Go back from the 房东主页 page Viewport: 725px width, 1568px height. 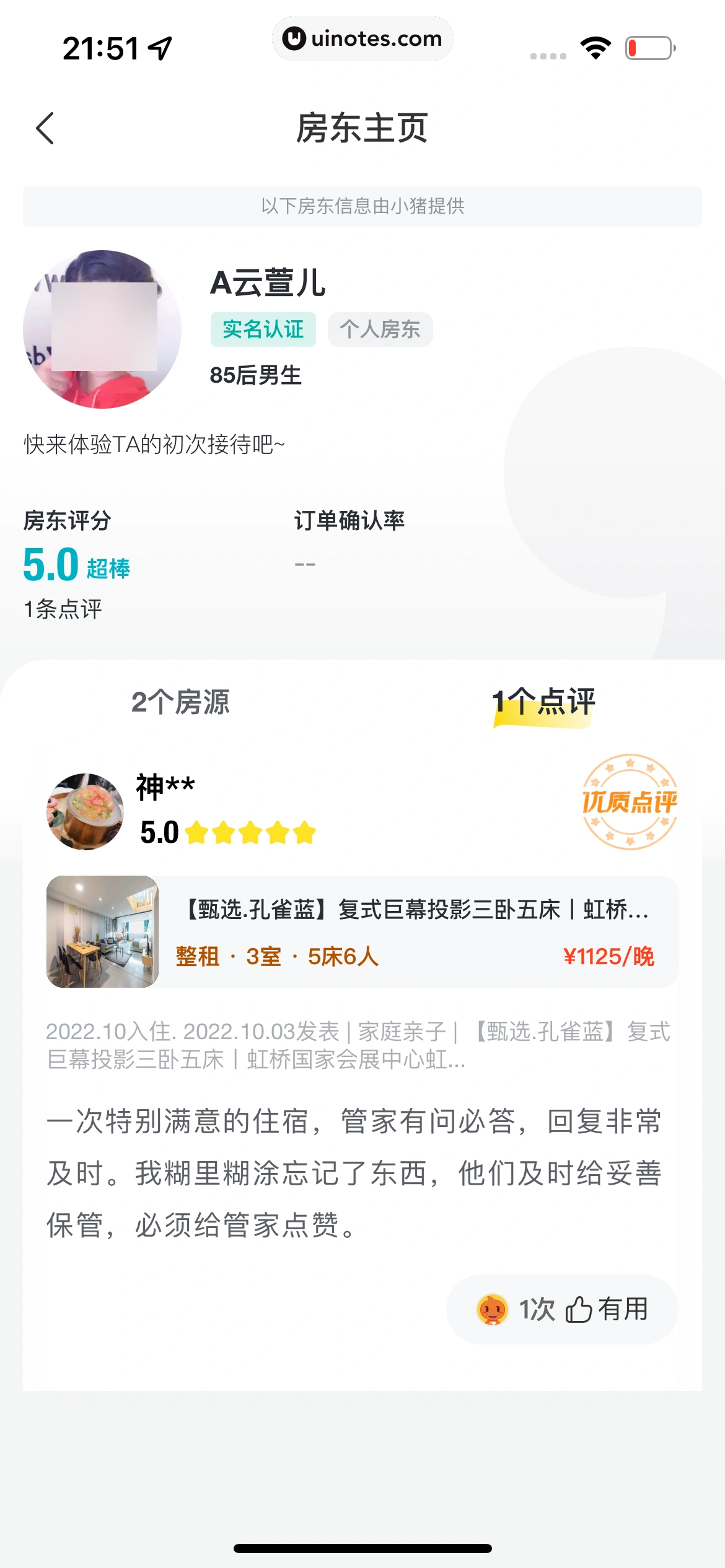45,128
